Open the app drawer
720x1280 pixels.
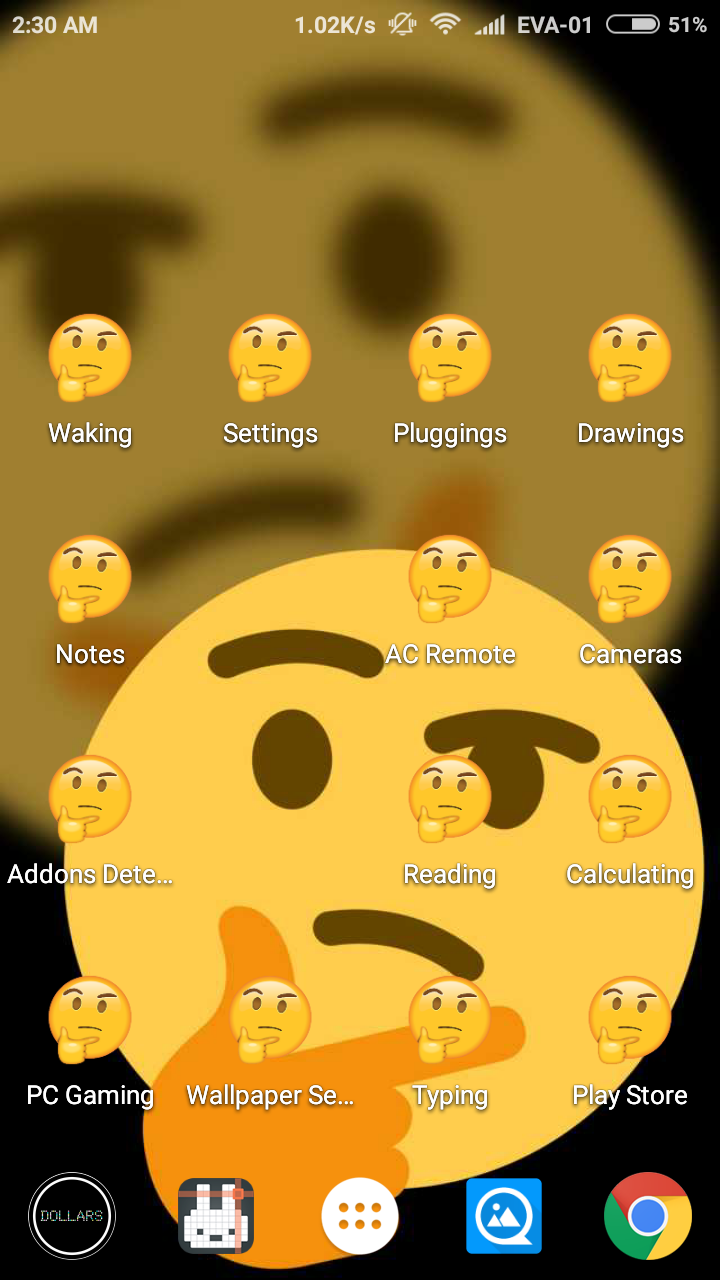click(x=360, y=1216)
